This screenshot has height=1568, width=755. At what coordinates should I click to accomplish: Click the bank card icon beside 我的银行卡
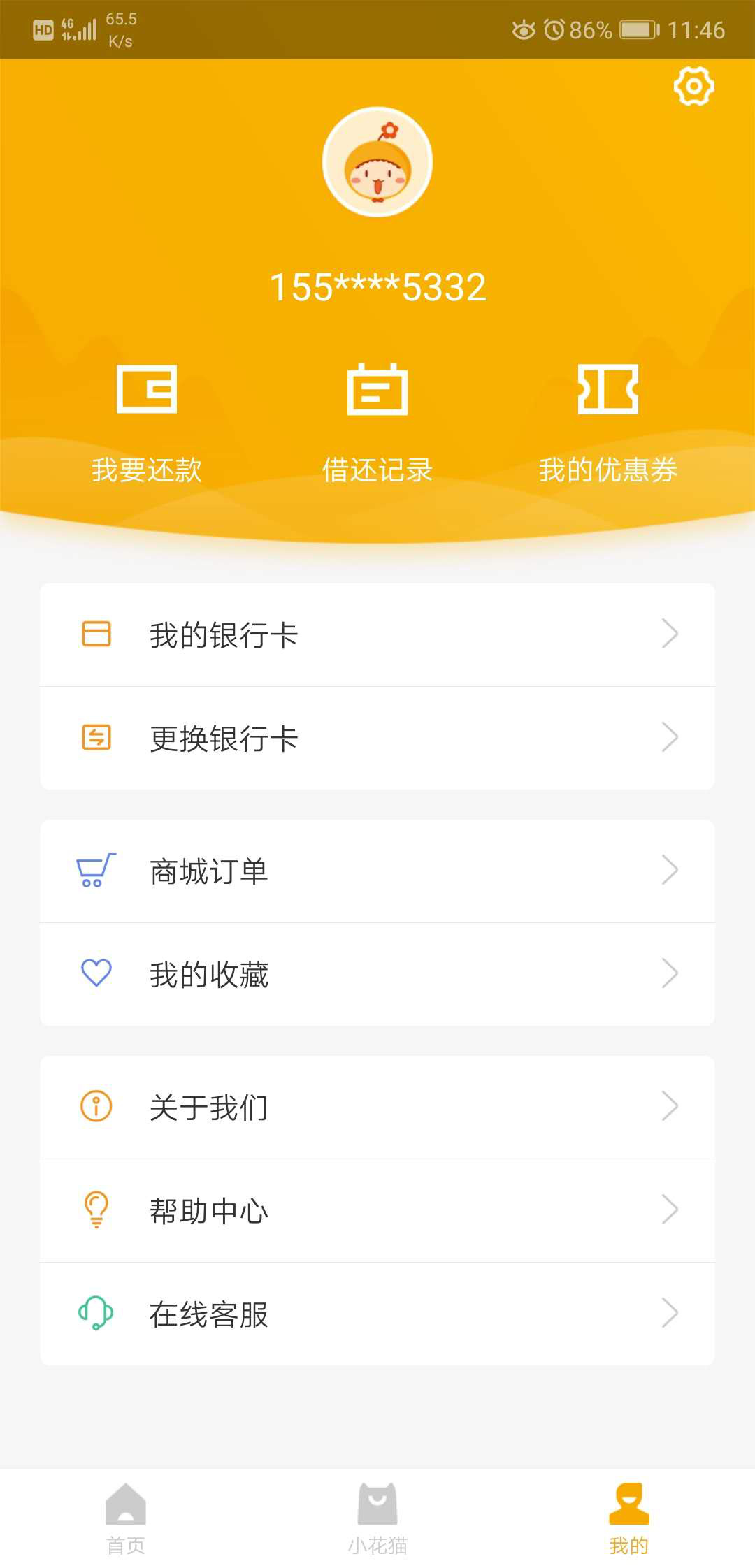pos(96,634)
